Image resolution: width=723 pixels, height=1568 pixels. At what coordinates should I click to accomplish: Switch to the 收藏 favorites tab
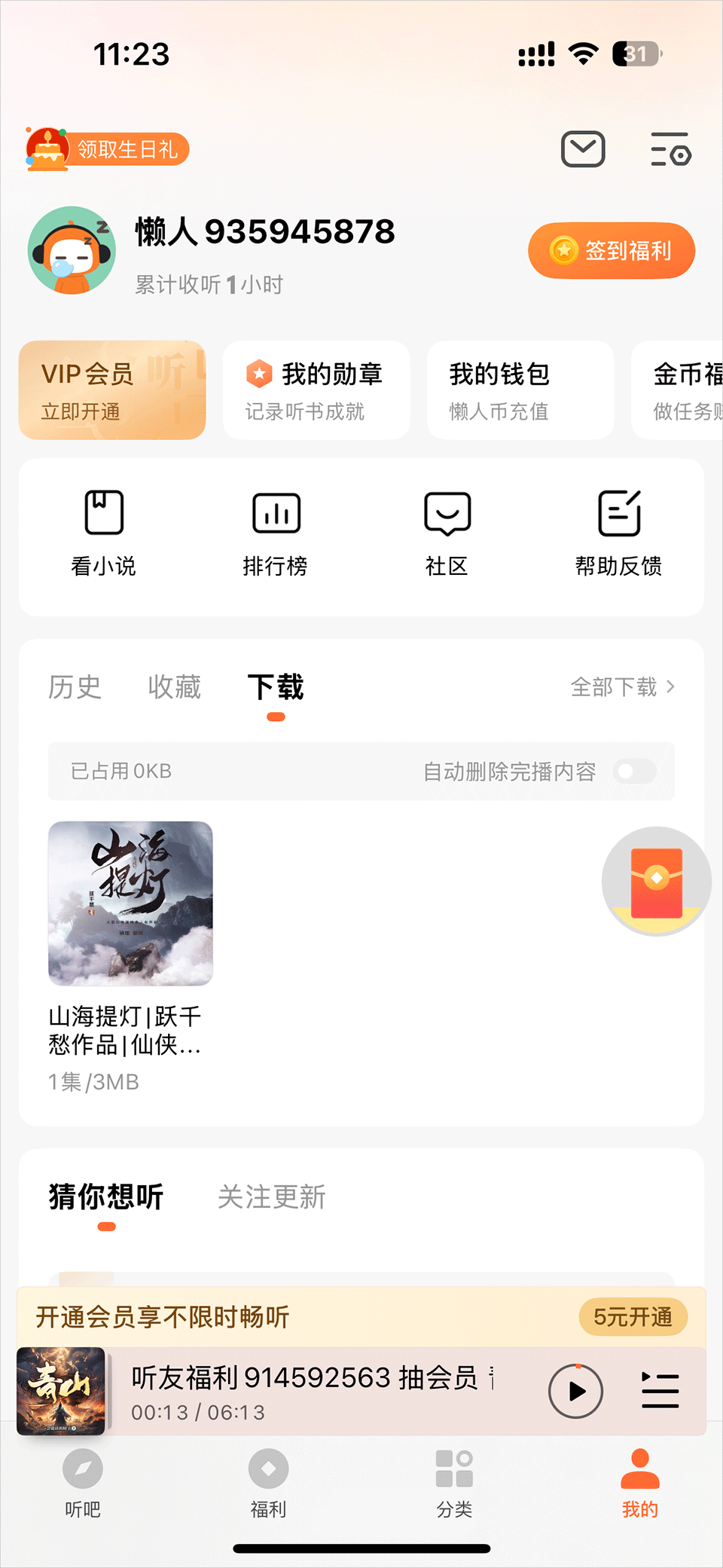[x=174, y=687]
